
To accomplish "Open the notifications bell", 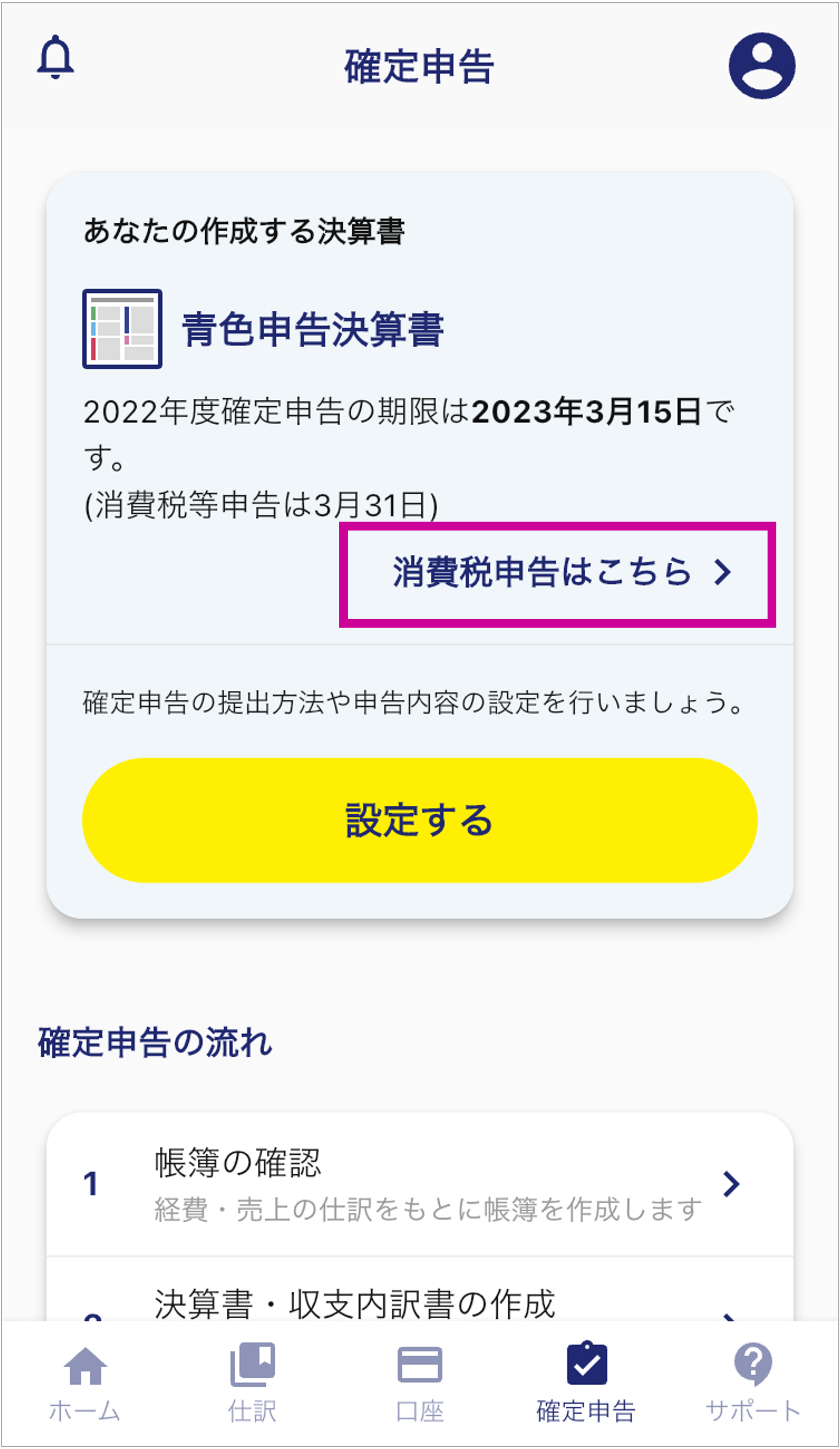I will 55,57.
